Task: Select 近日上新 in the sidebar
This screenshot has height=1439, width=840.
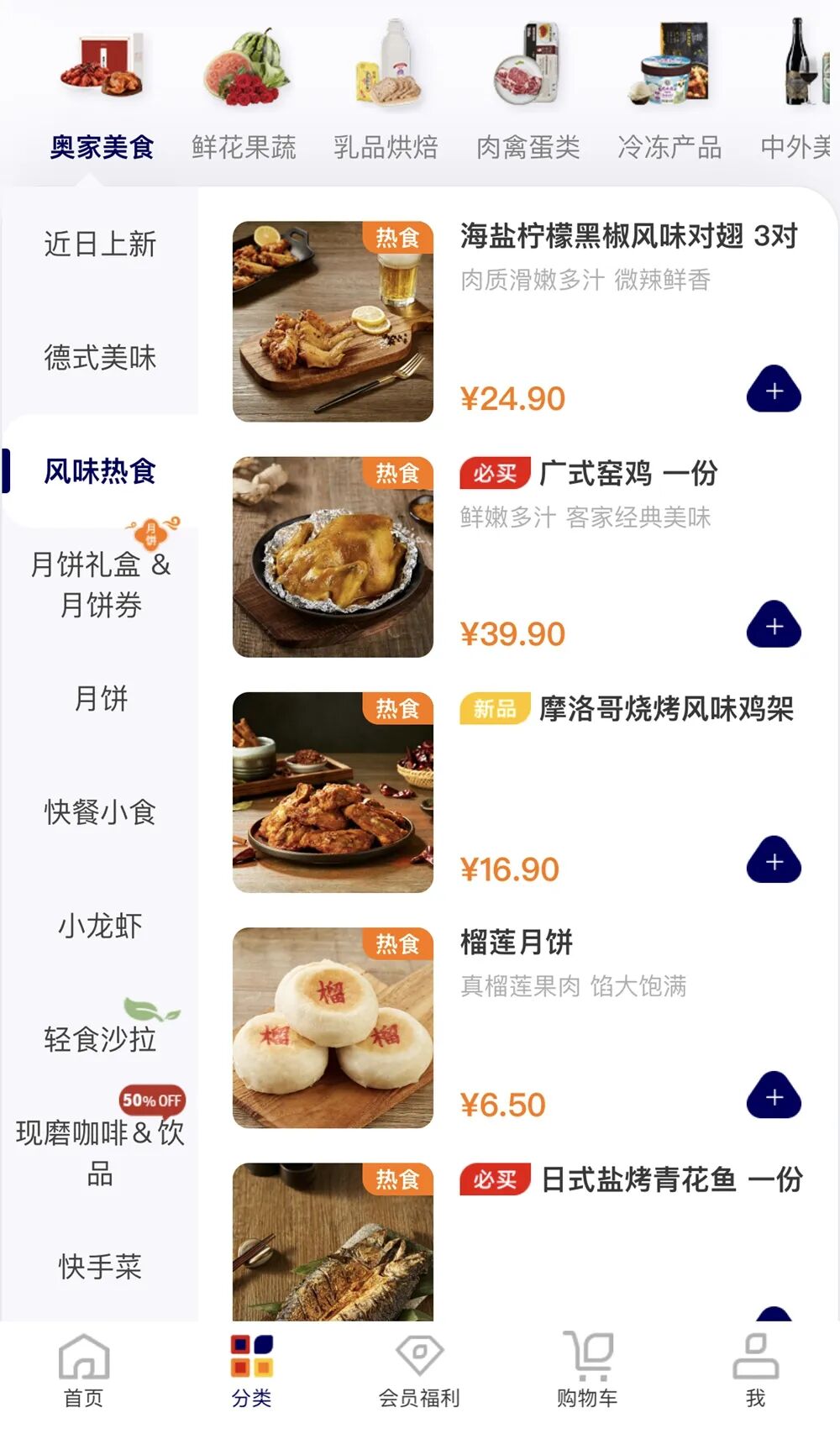Action: 100,244
